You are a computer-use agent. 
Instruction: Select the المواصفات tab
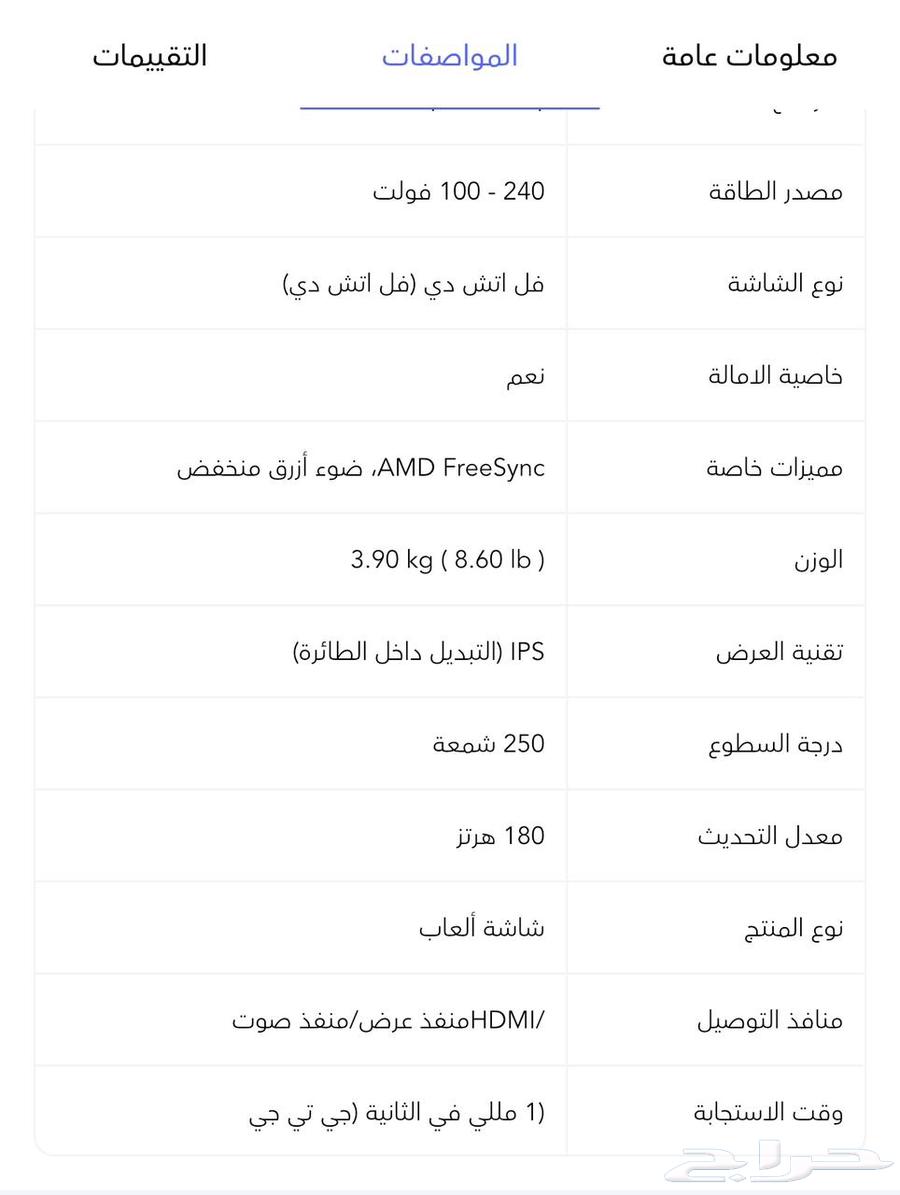(450, 56)
